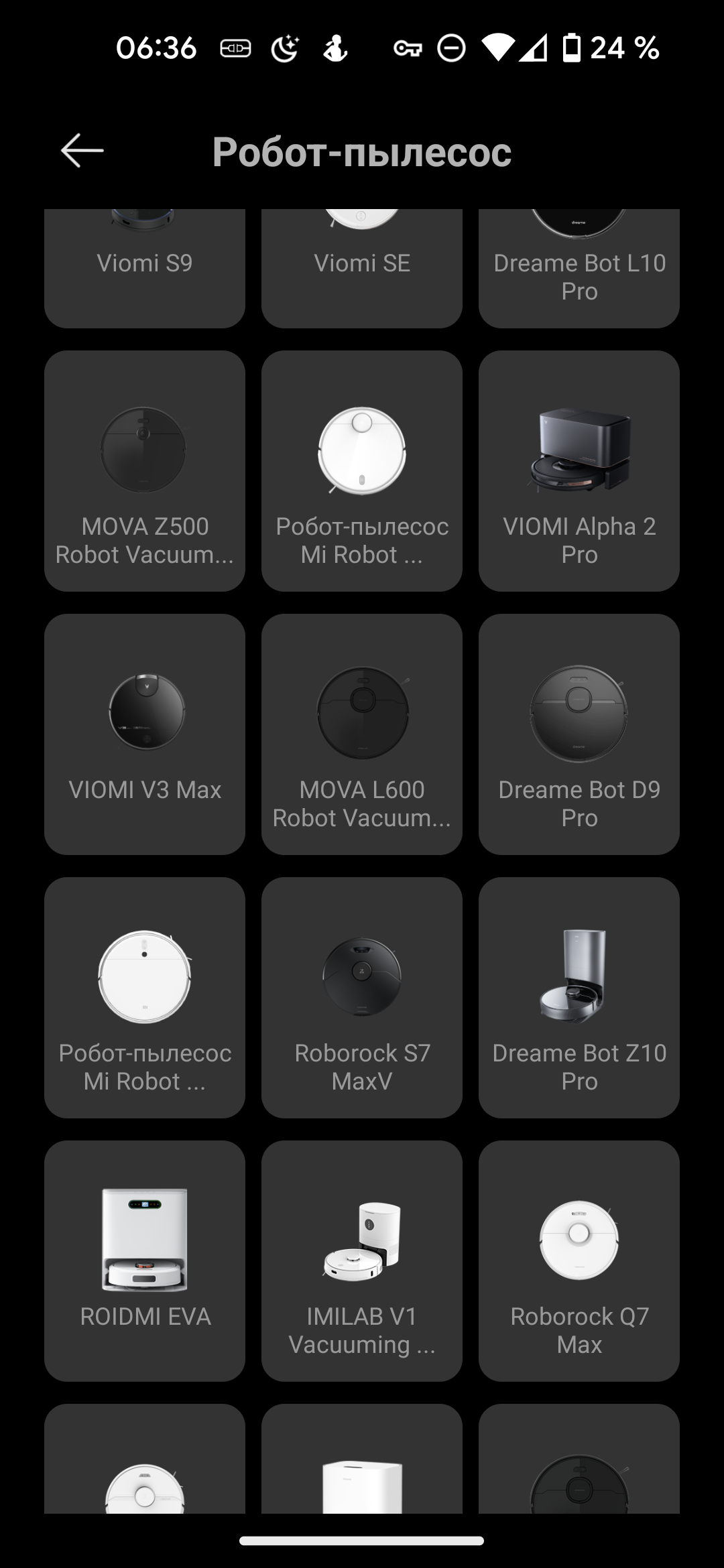The height and width of the screenshot is (1568, 724).
Task: Select the ROIDMI EVA device
Action: click(x=145, y=1260)
